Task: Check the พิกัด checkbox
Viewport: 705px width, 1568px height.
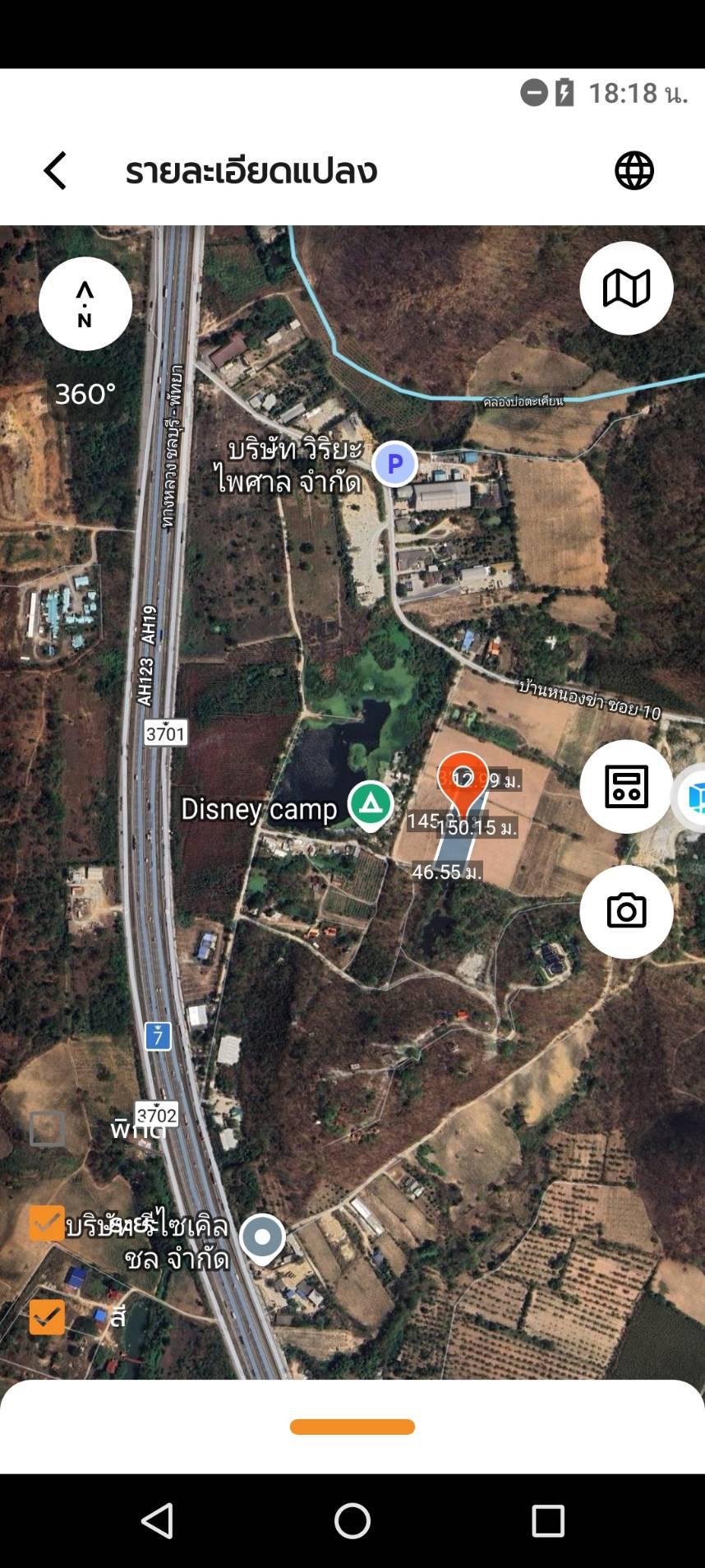Action: click(x=47, y=1129)
